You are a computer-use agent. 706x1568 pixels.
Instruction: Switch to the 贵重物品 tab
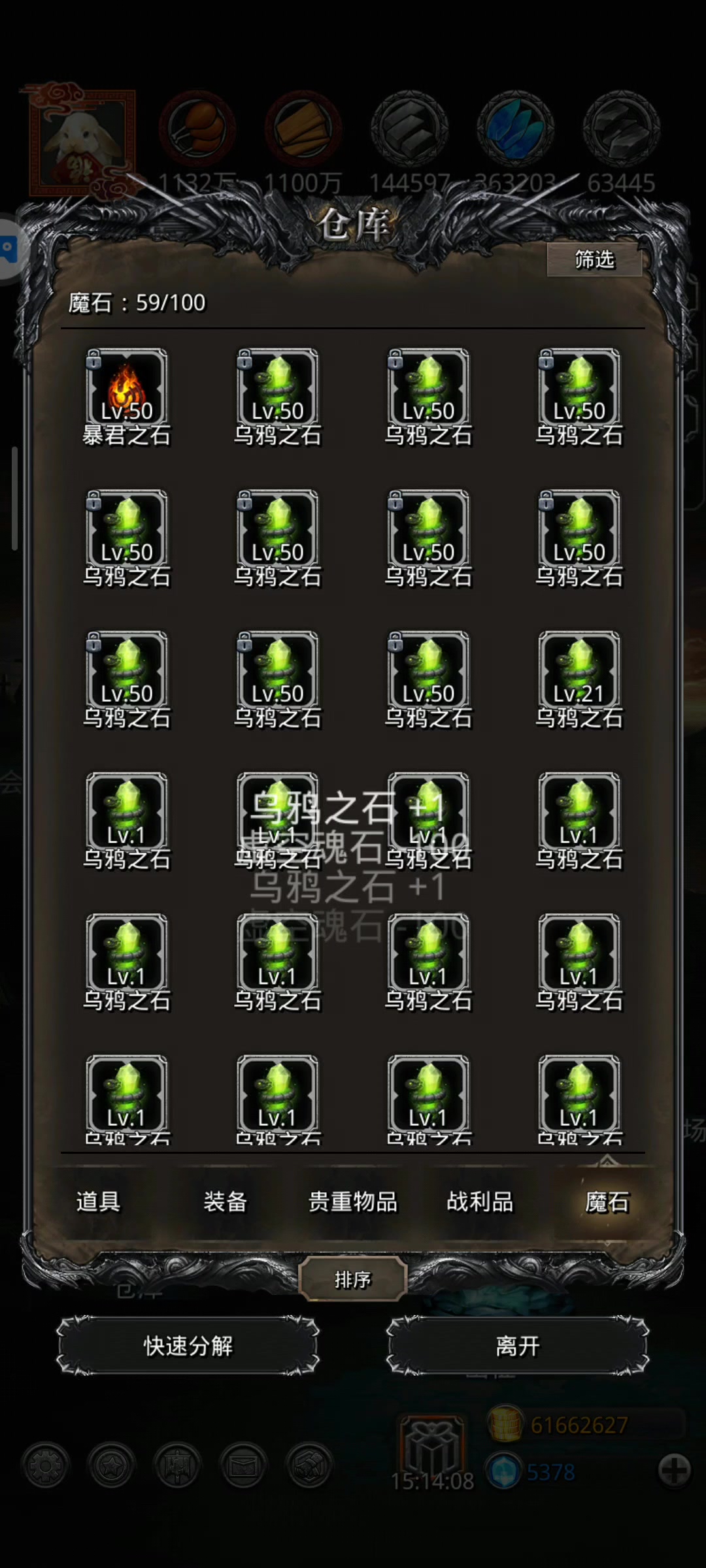[353, 1201]
